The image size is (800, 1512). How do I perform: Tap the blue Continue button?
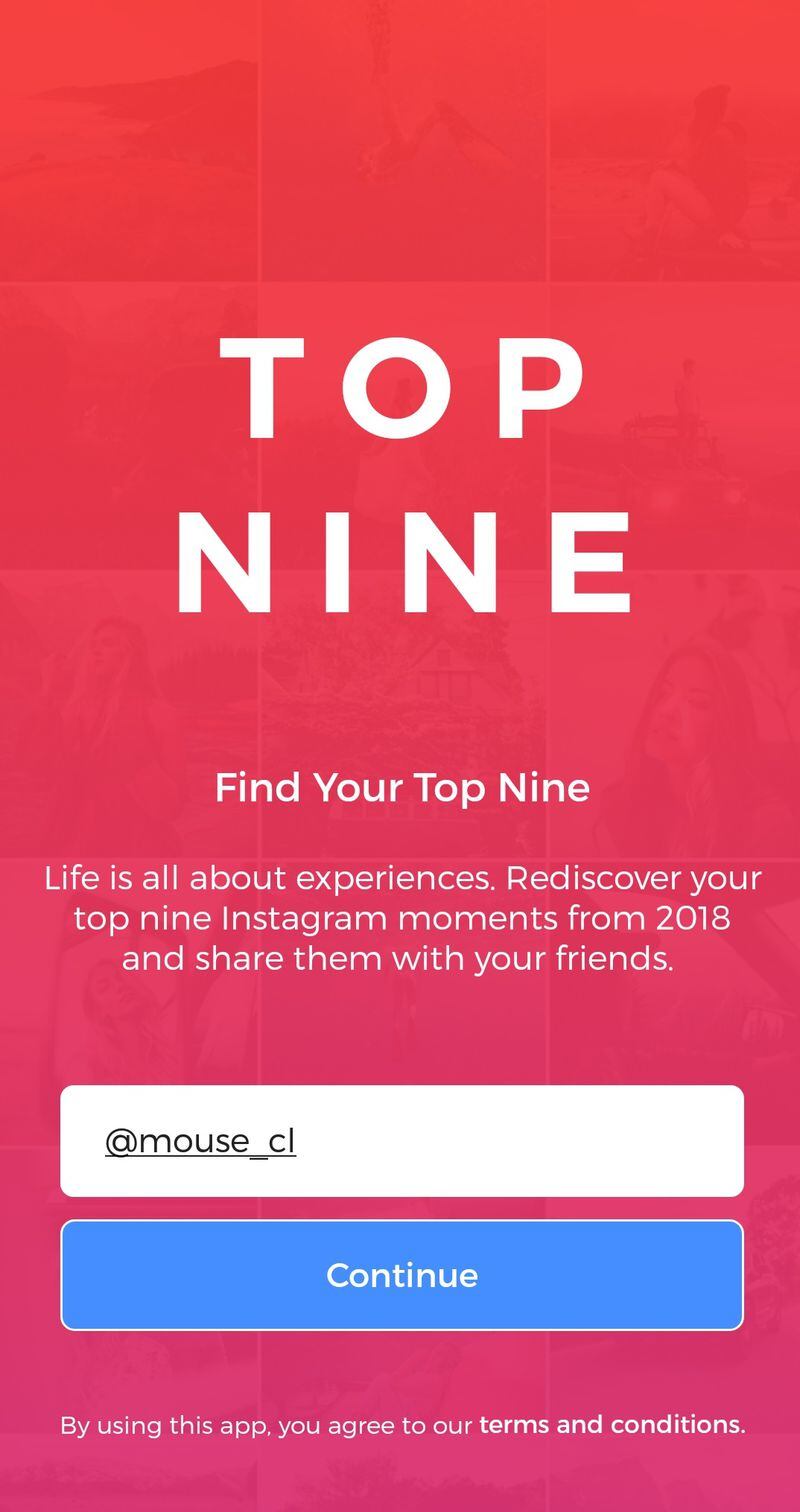(x=401, y=1275)
